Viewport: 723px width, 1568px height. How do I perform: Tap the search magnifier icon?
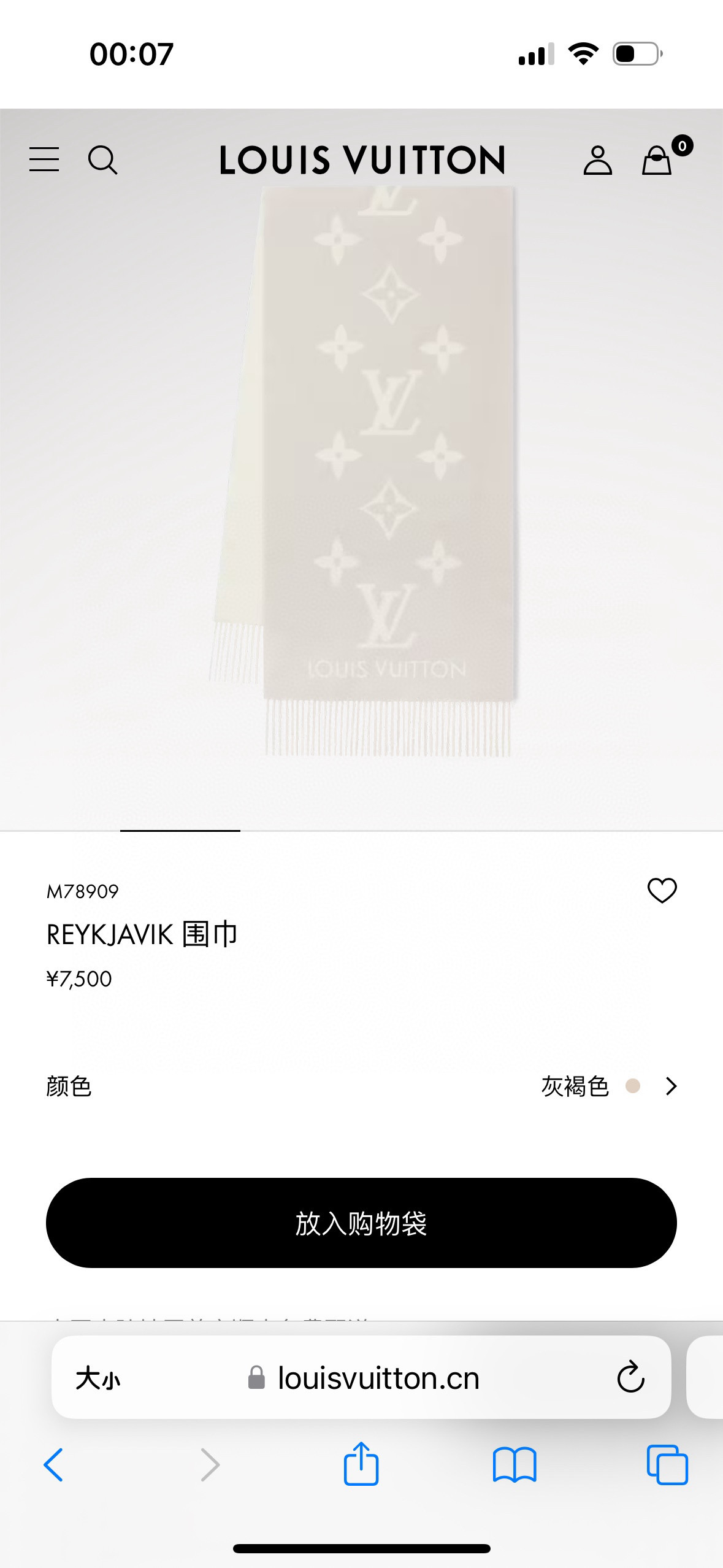tap(104, 160)
